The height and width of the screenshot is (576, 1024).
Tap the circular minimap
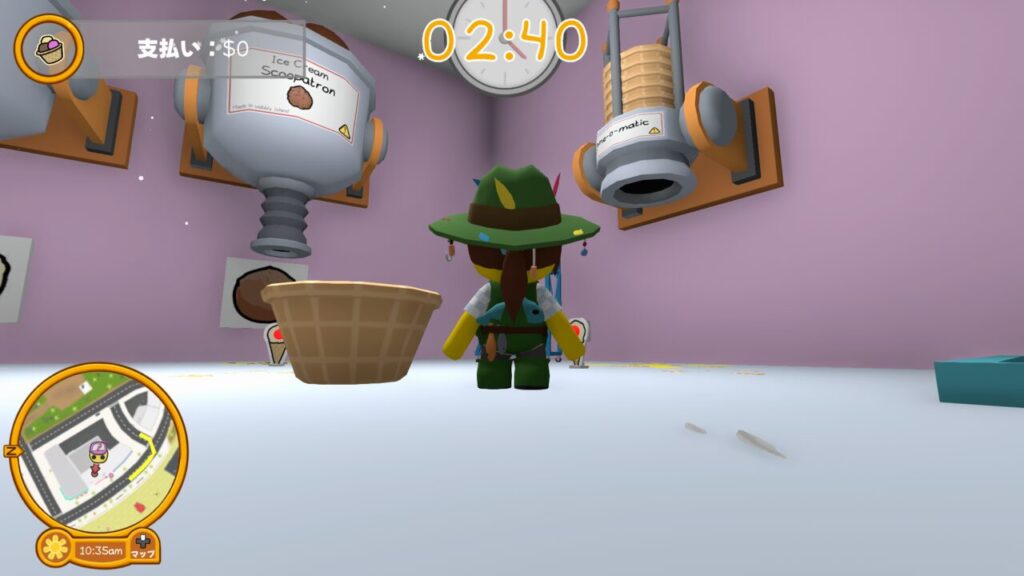pyautogui.click(x=98, y=447)
